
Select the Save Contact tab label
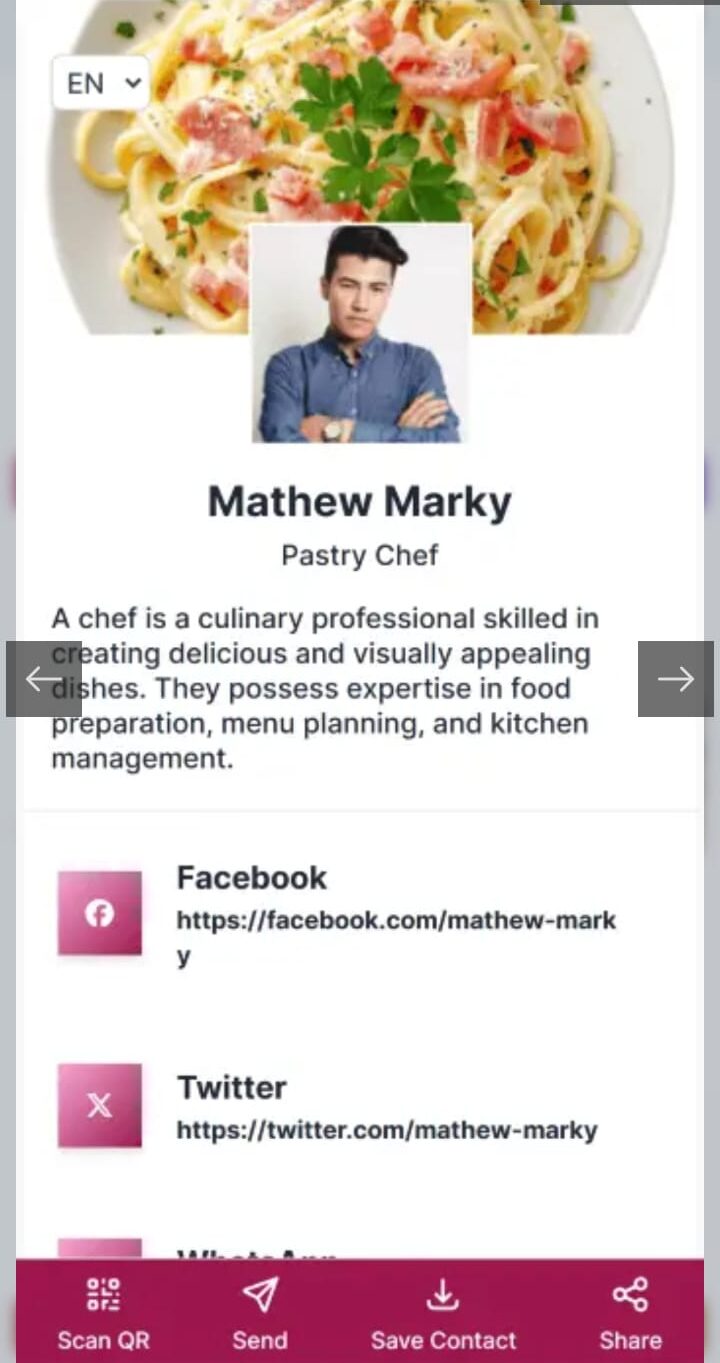pyautogui.click(x=442, y=1340)
